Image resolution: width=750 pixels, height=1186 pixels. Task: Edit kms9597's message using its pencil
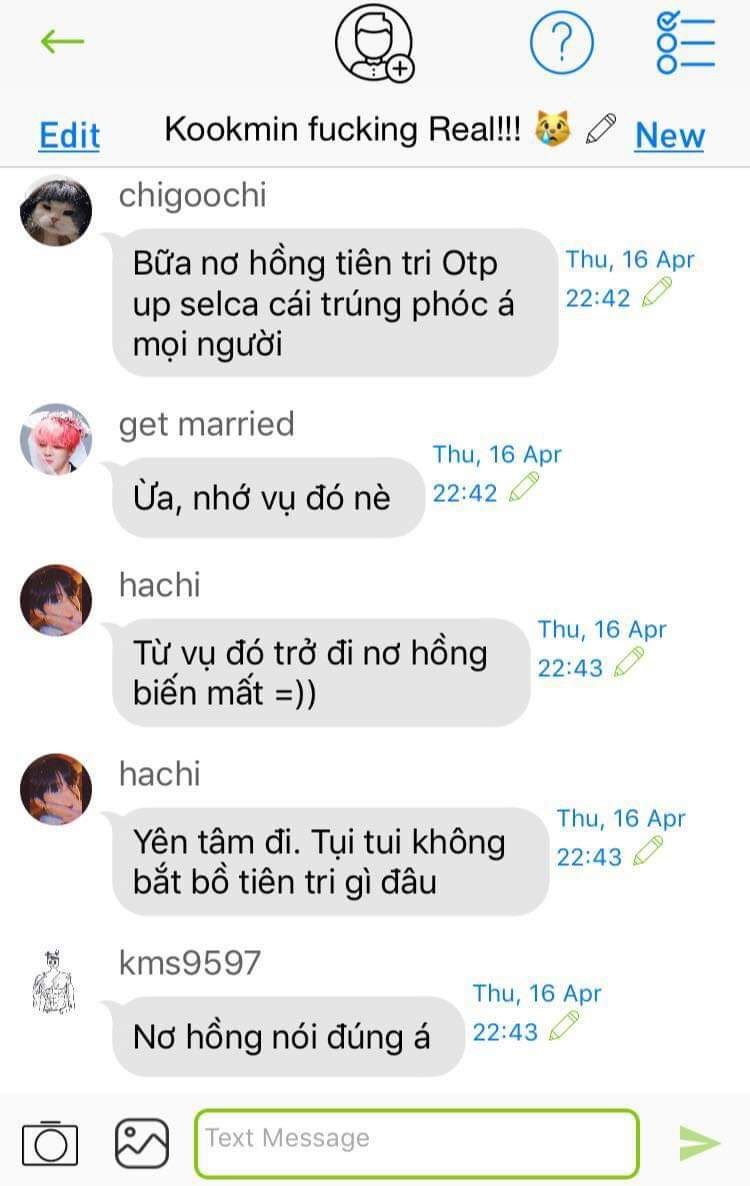click(x=564, y=1027)
